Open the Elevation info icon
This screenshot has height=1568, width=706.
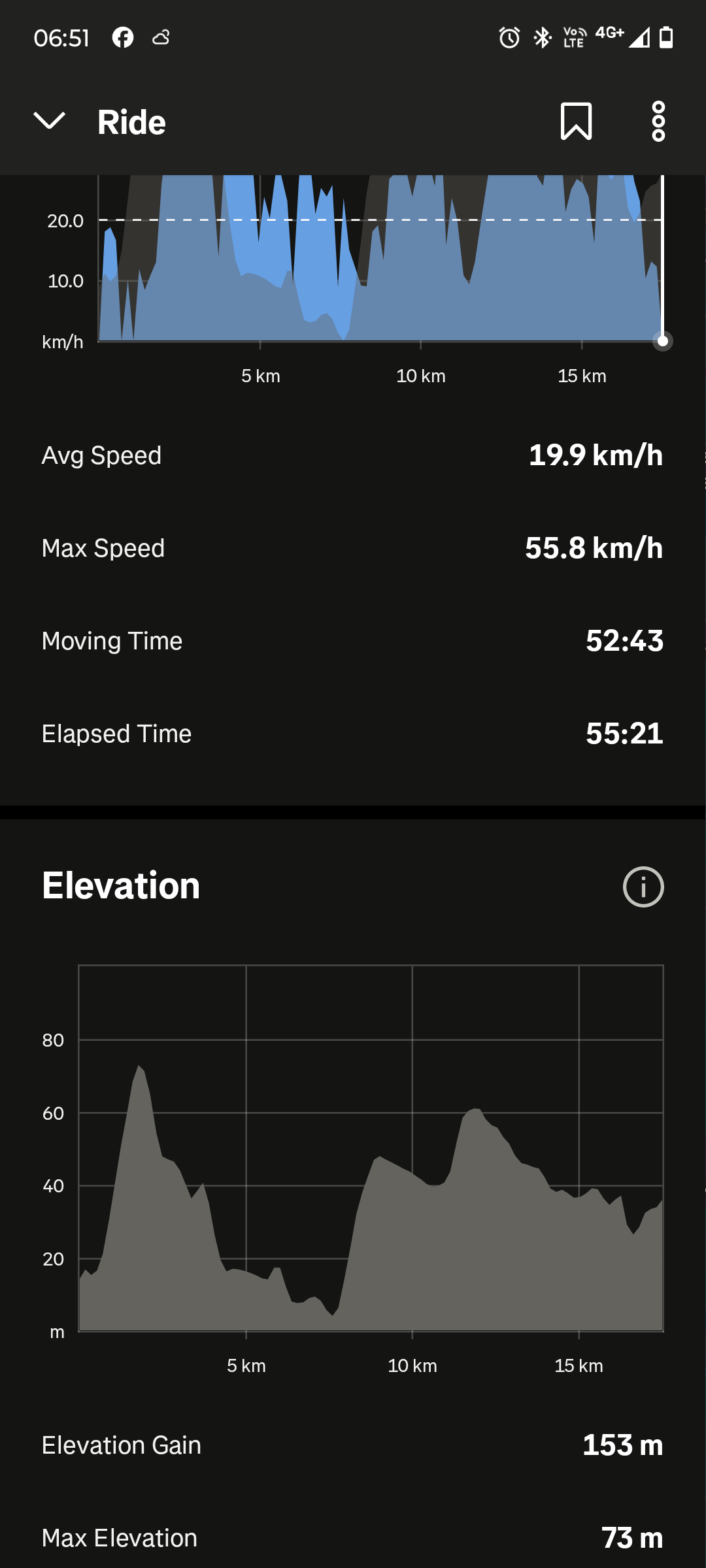[x=643, y=887]
